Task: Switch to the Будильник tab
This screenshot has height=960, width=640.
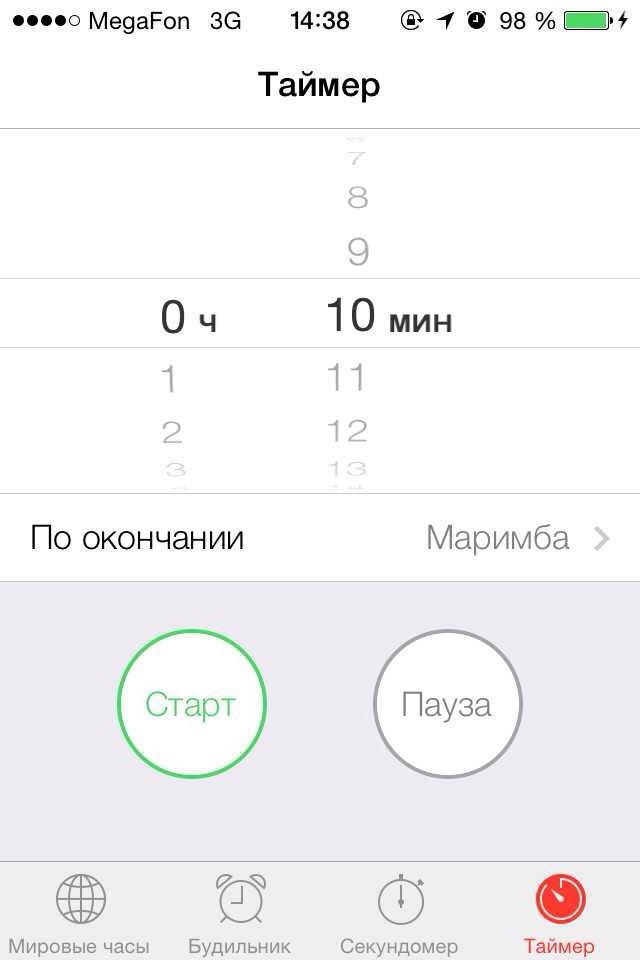Action: tap(240, 913)
